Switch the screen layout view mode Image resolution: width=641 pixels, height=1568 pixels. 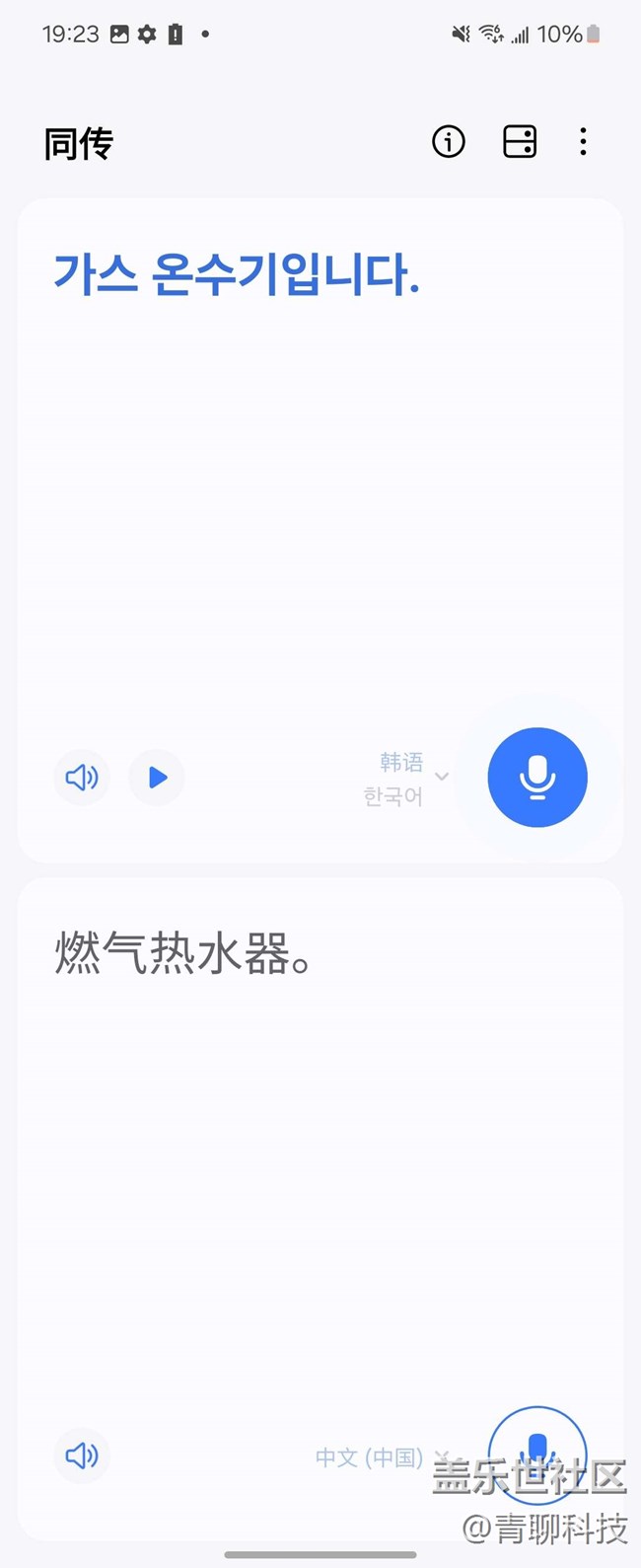520,142
